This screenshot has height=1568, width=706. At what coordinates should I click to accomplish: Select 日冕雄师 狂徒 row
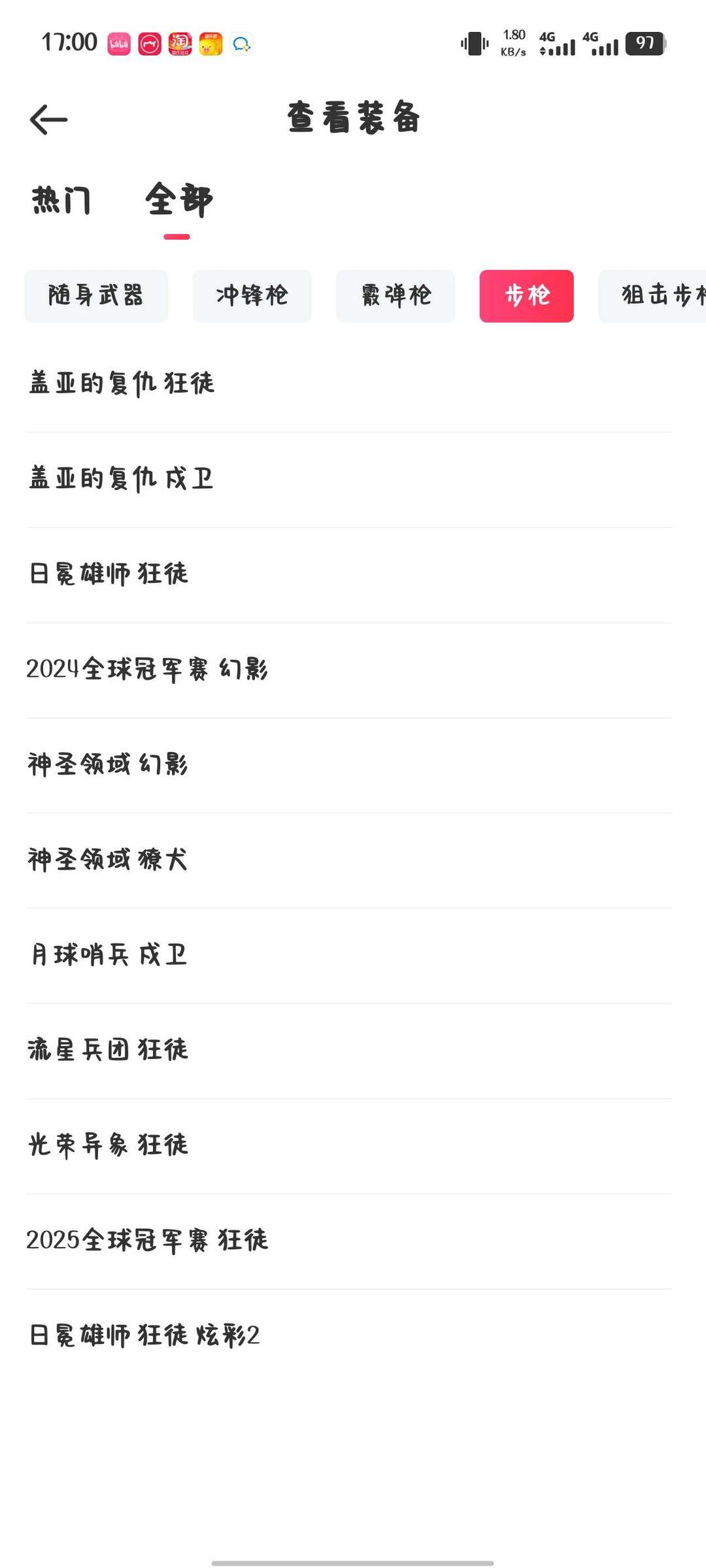click(109, 574)
